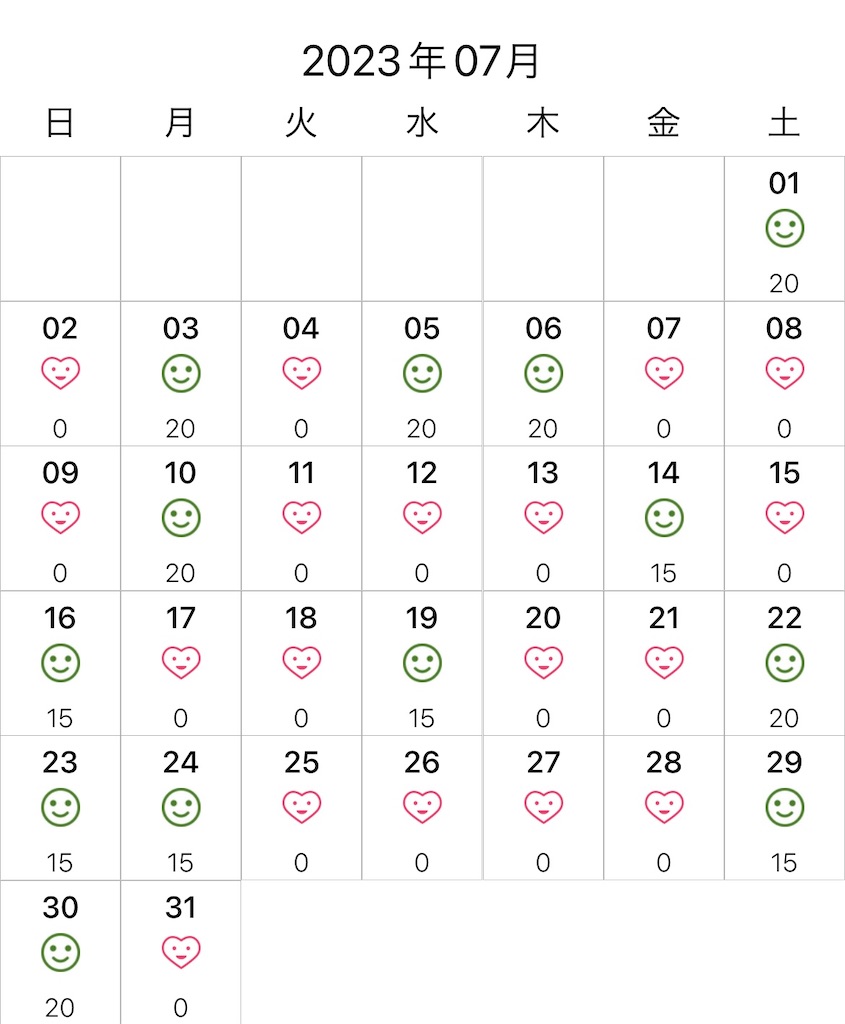Open the day cell for July 03

181,374
